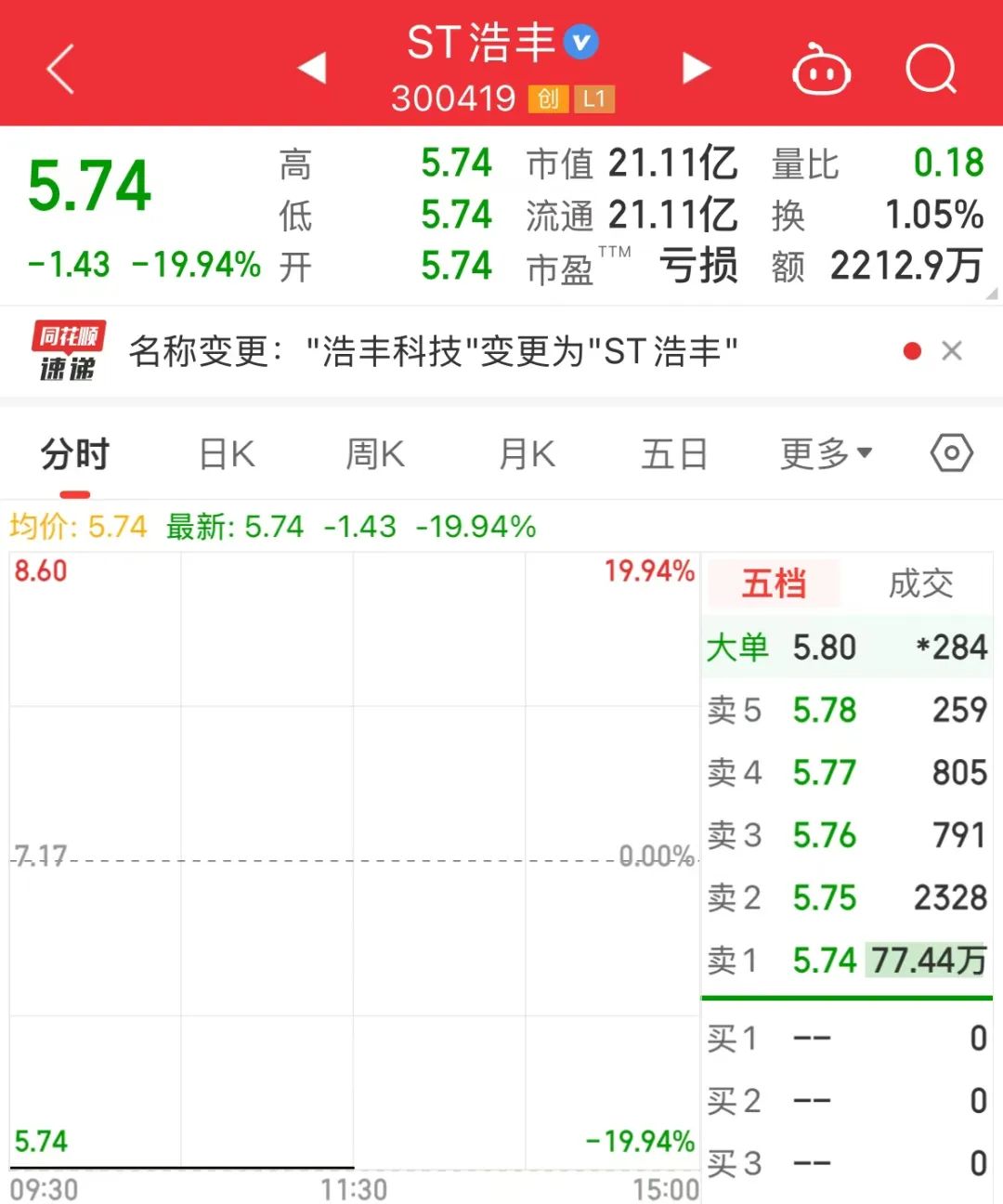Switch to the 成交 trades tab

[919, 583]
